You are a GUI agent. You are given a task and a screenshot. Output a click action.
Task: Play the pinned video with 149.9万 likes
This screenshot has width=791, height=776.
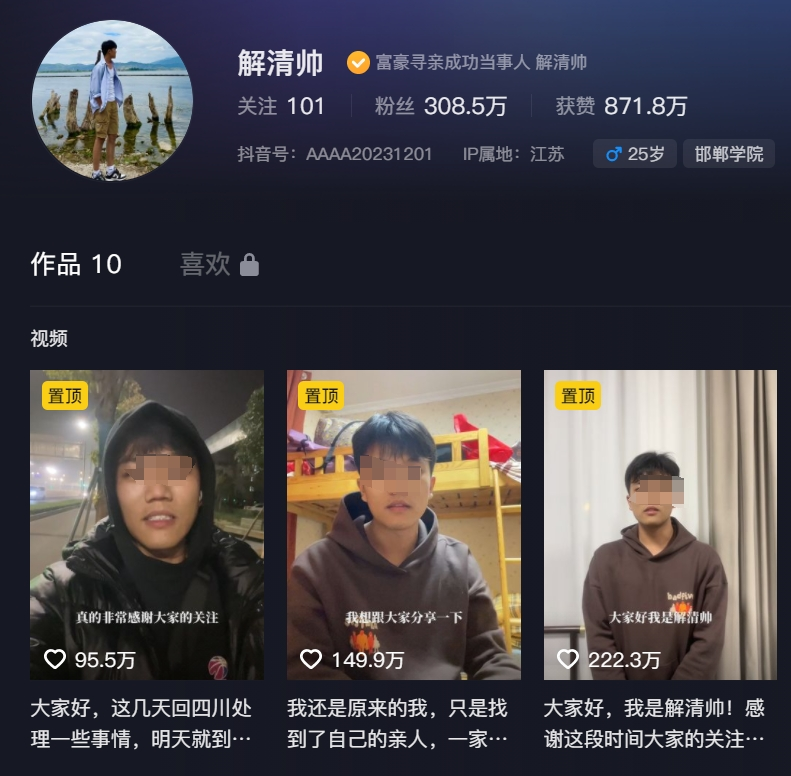404,525
